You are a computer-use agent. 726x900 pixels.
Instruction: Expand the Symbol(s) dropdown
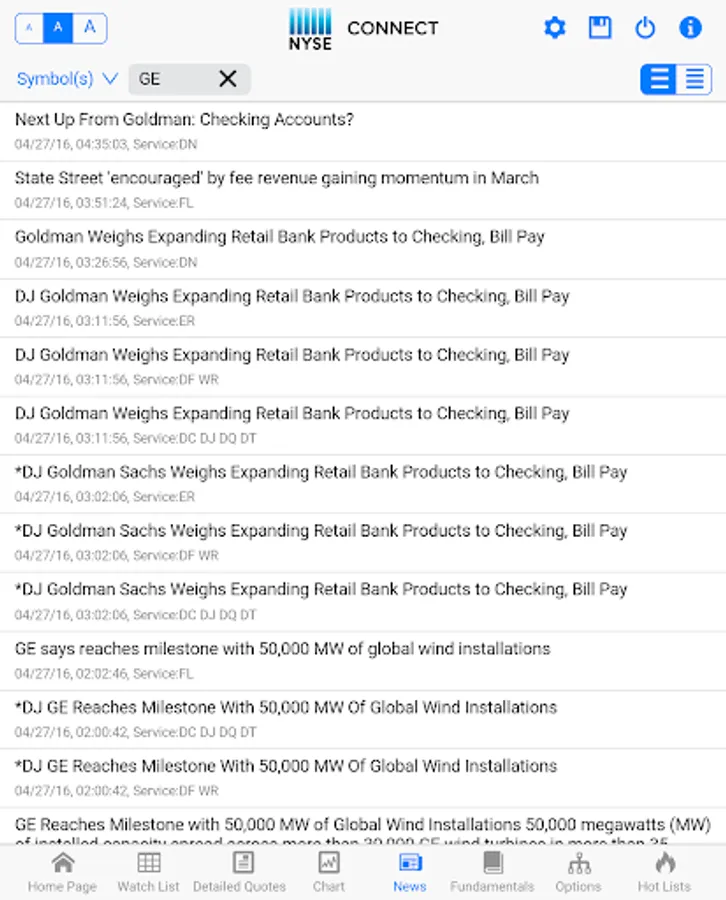[67, 79]
